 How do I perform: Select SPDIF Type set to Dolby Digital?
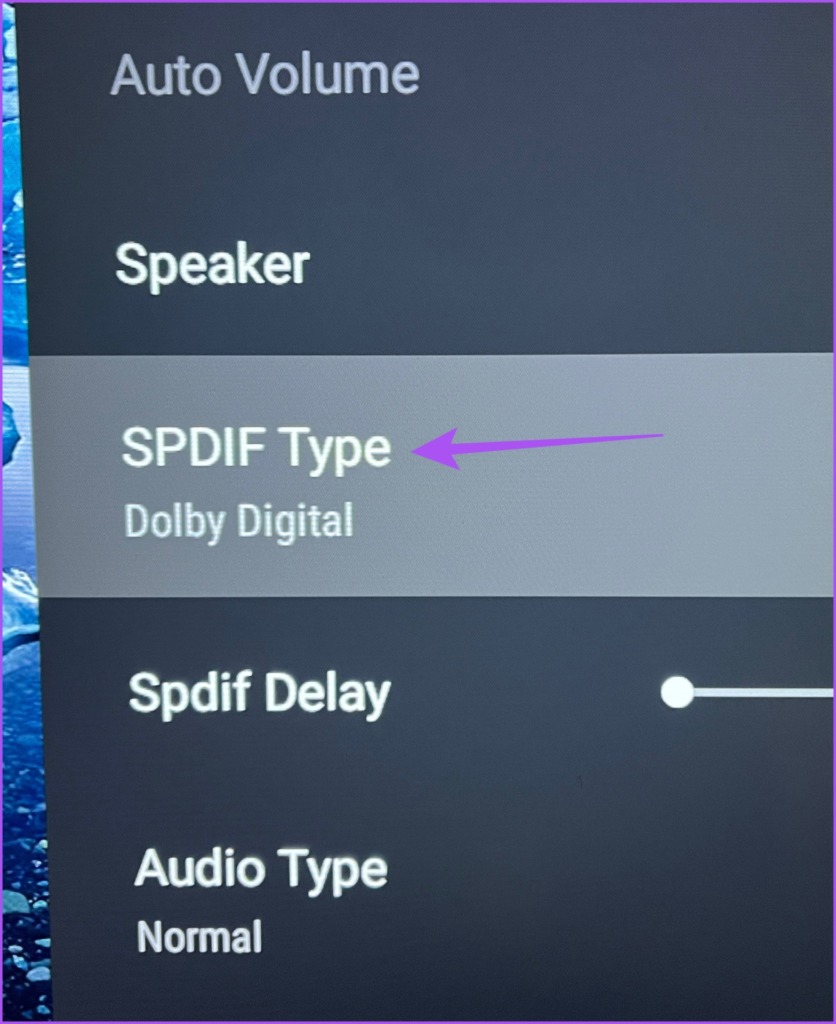255,476
